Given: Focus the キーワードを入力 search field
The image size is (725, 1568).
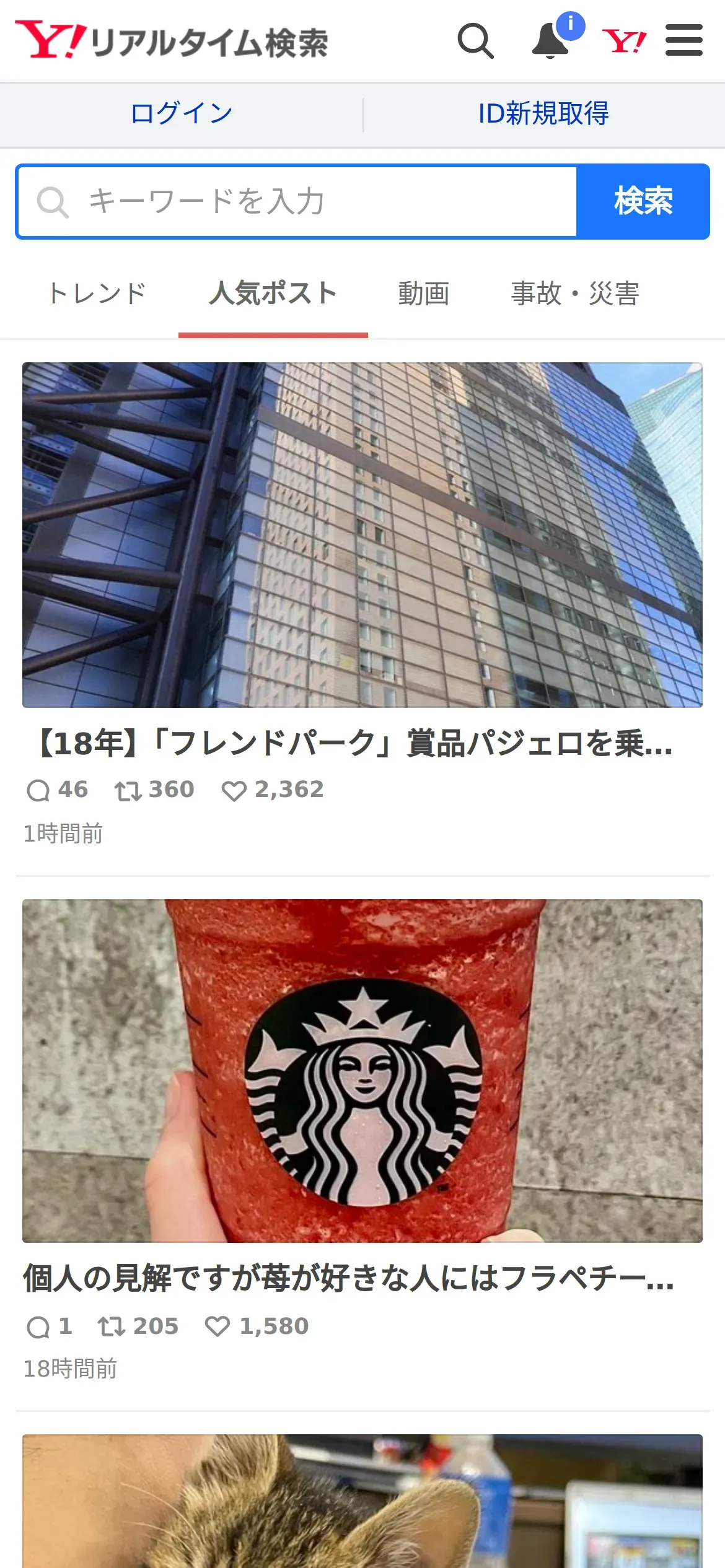Looking at the screenshot, I should pos(297,201).
